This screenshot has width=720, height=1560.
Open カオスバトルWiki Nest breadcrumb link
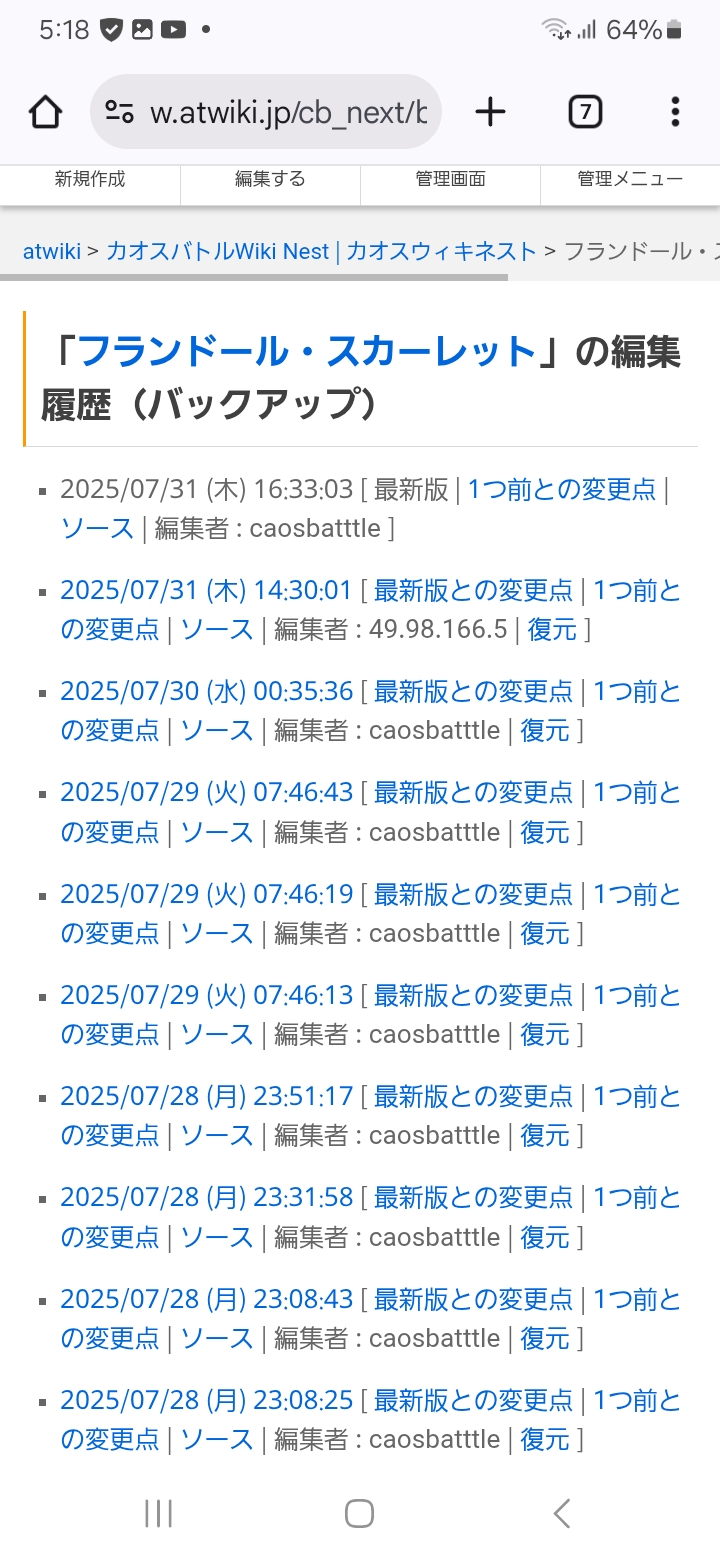click(321, 251)
